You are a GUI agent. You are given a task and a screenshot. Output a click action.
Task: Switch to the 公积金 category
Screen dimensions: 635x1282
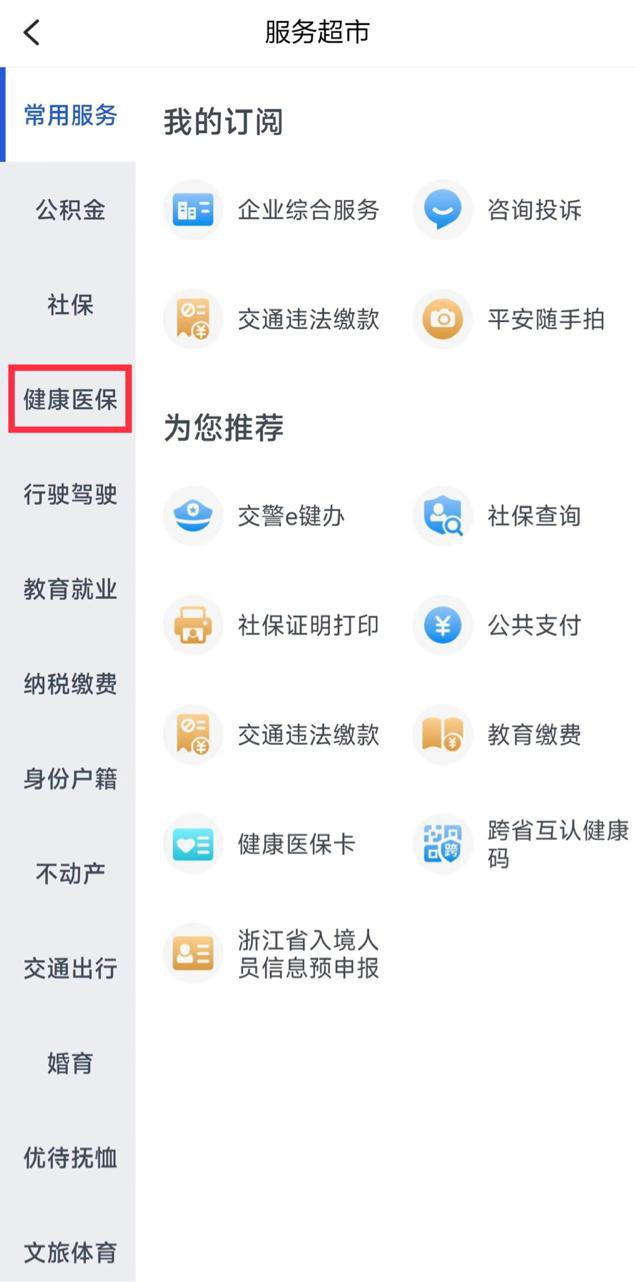tap(70, 210)
